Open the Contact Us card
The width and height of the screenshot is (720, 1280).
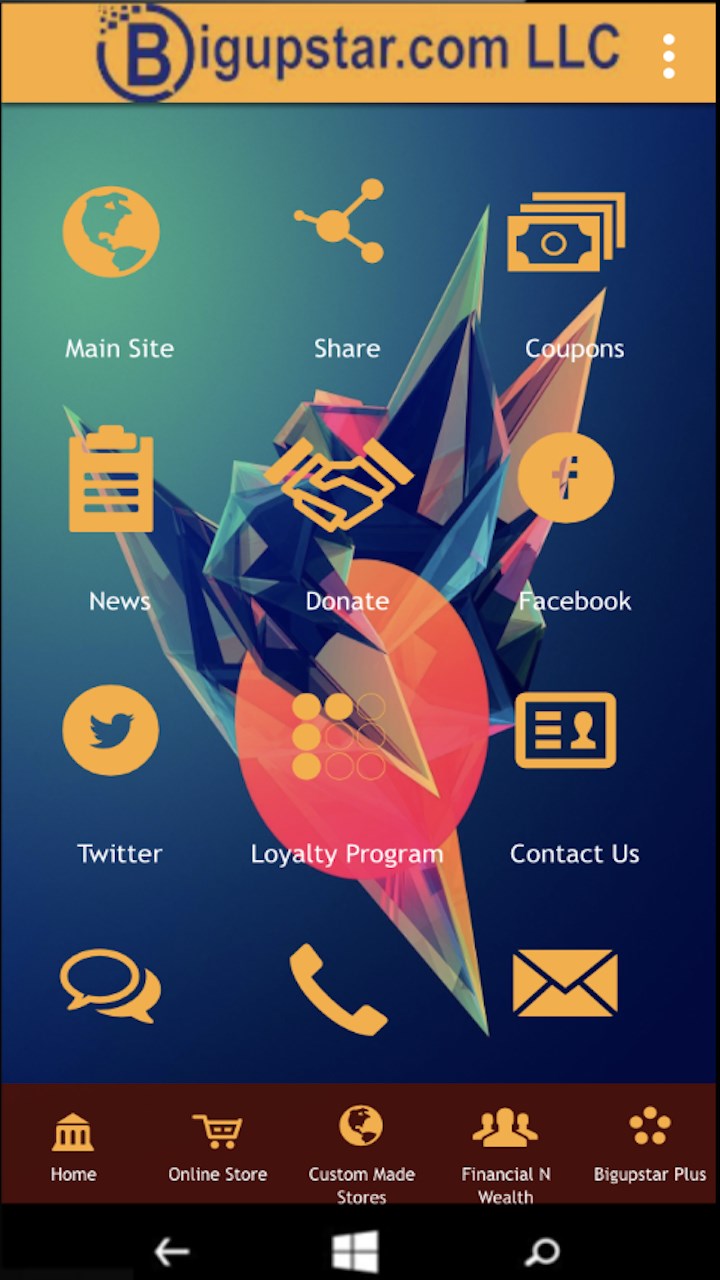[x=565, y=731]
